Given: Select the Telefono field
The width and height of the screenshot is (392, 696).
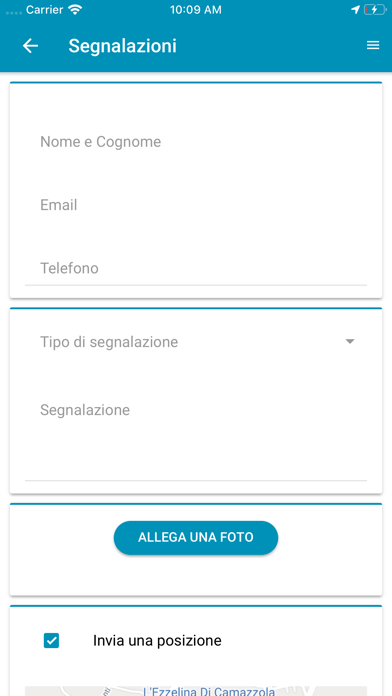Looking at the screenshot, I should (x=196, y=269).
